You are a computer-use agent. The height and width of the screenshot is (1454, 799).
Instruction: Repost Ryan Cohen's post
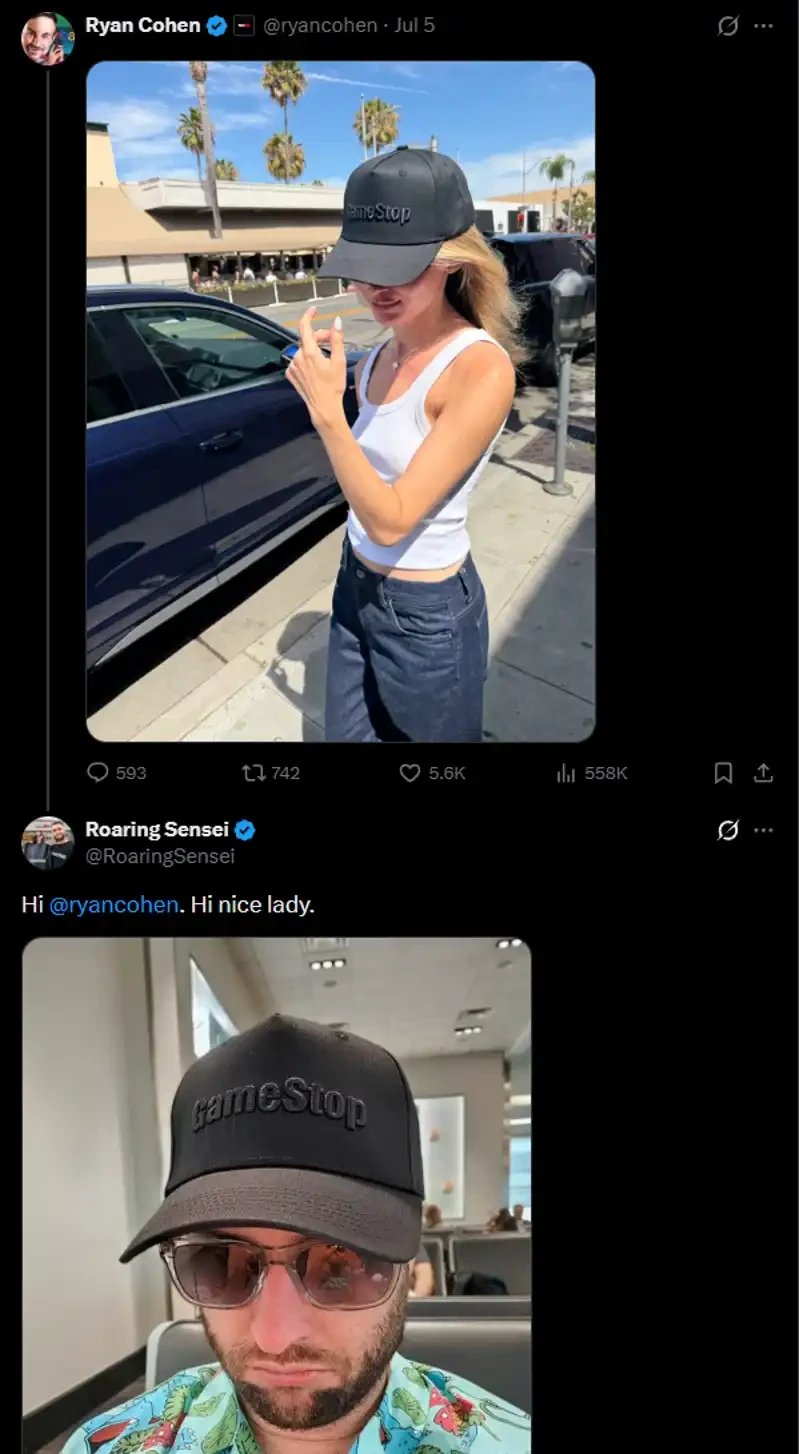(271, 773)
